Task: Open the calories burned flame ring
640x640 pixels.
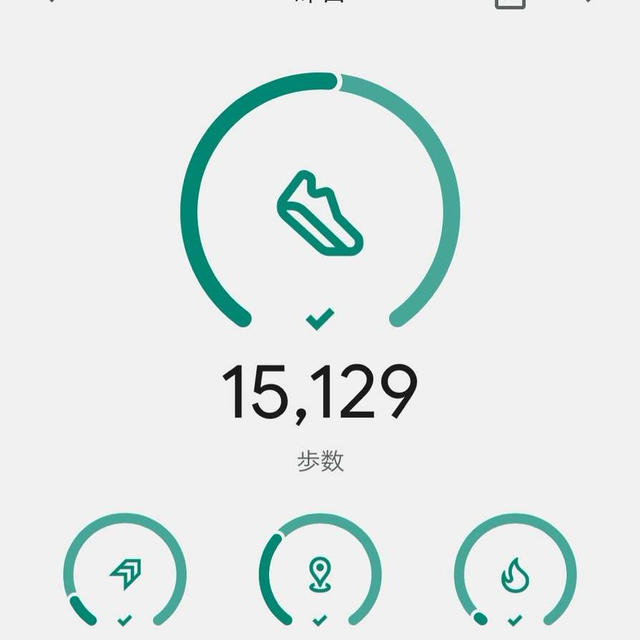Action: point(515,575)
